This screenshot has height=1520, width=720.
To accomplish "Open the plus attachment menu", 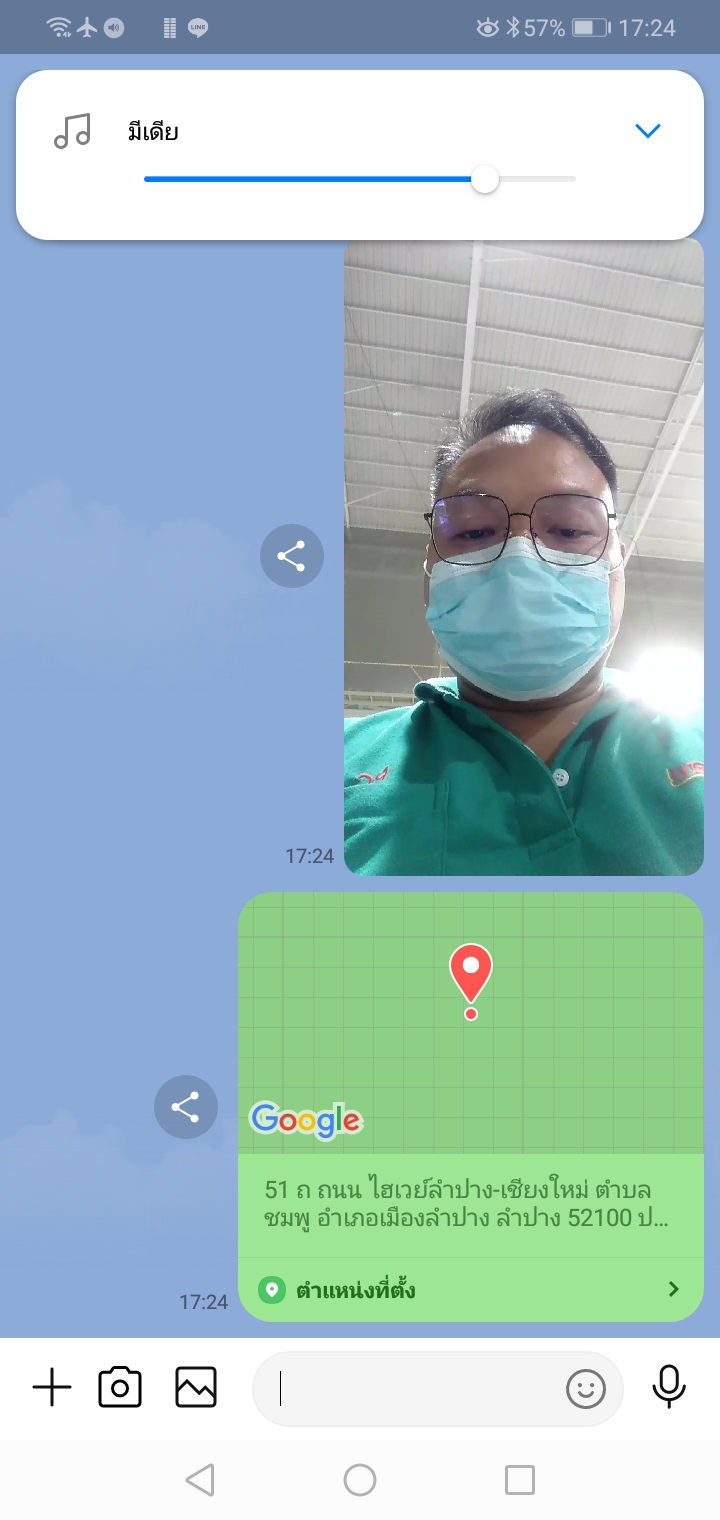I will click(52, 1388).
